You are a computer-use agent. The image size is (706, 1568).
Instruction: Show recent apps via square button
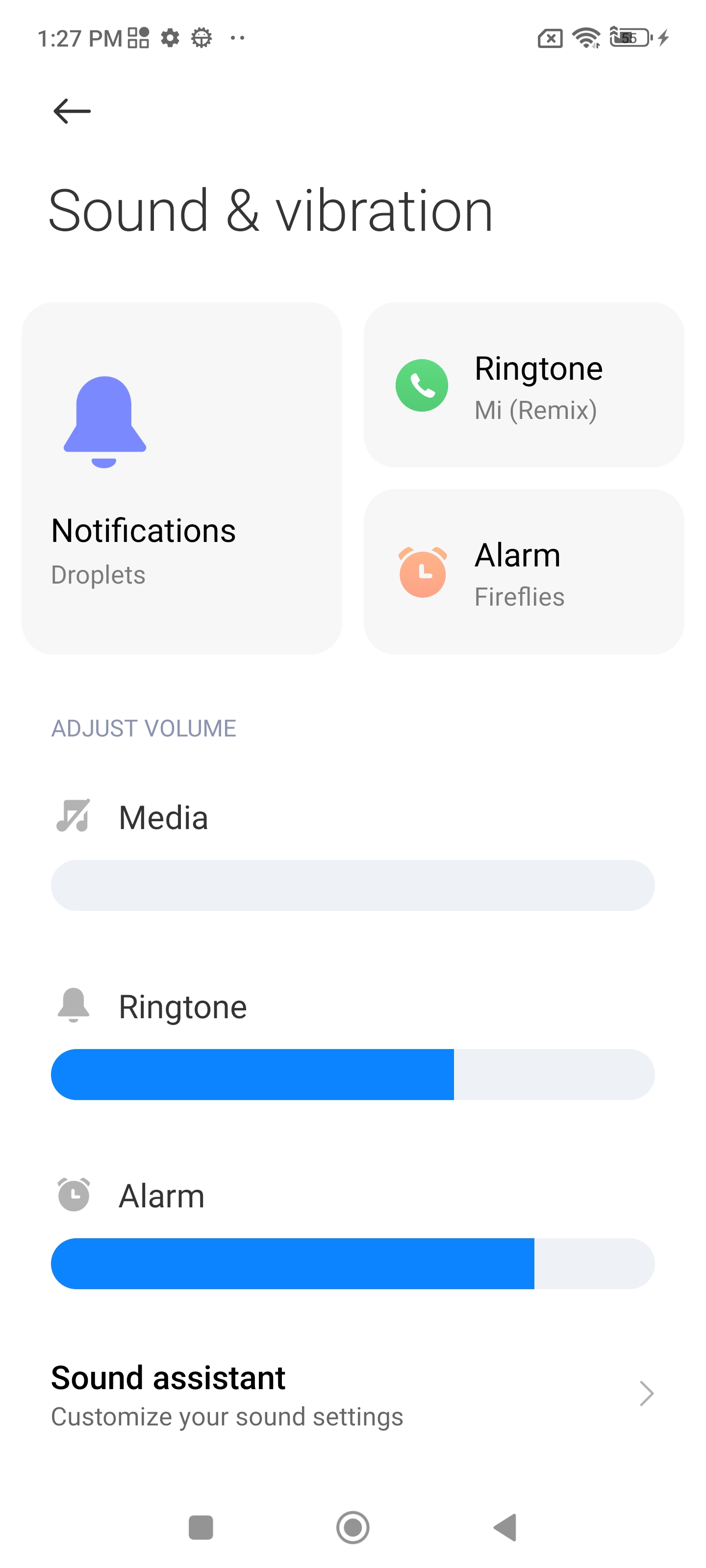201,1527
